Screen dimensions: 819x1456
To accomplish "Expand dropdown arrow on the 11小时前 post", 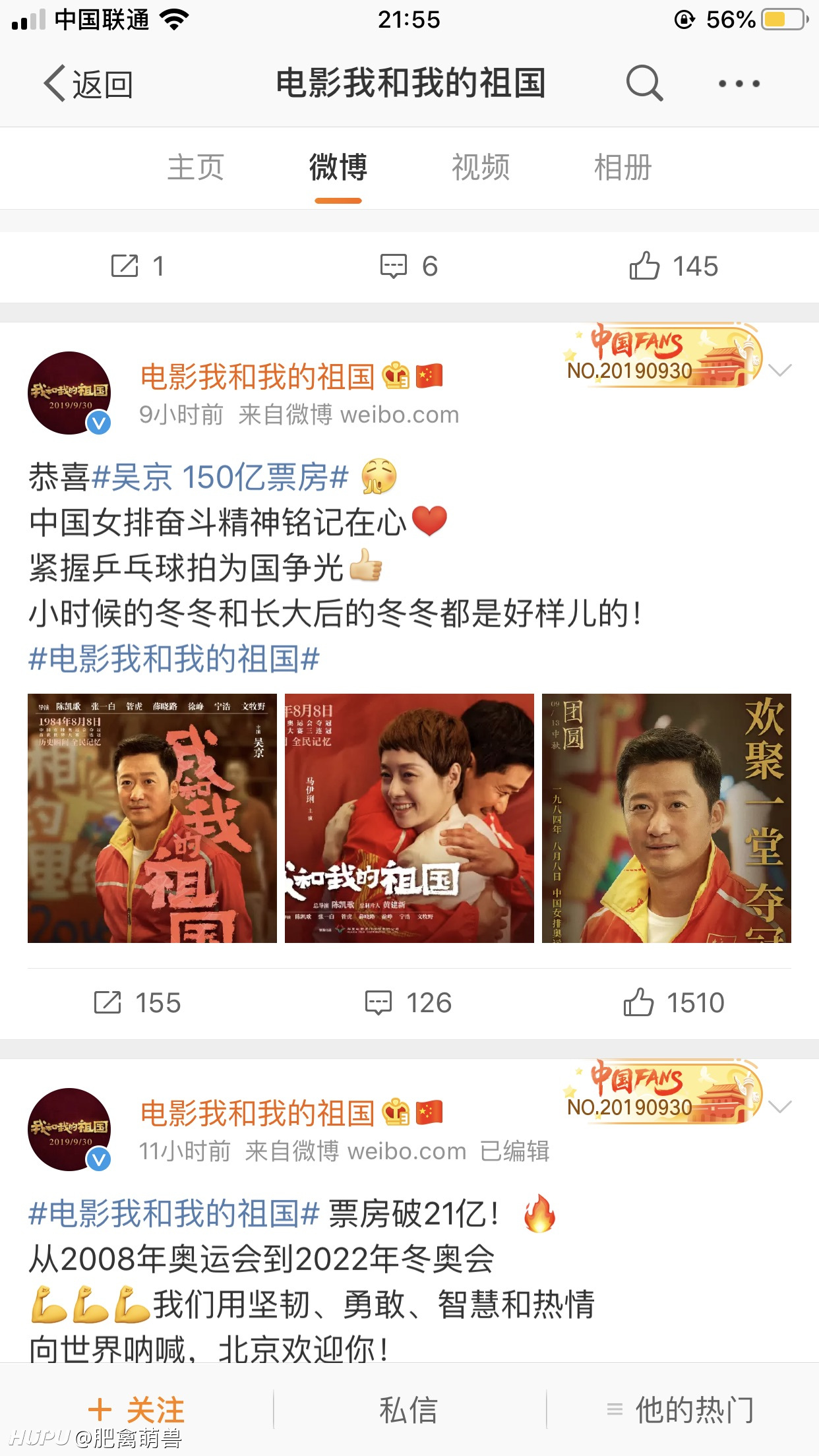I will point(779,1107).
